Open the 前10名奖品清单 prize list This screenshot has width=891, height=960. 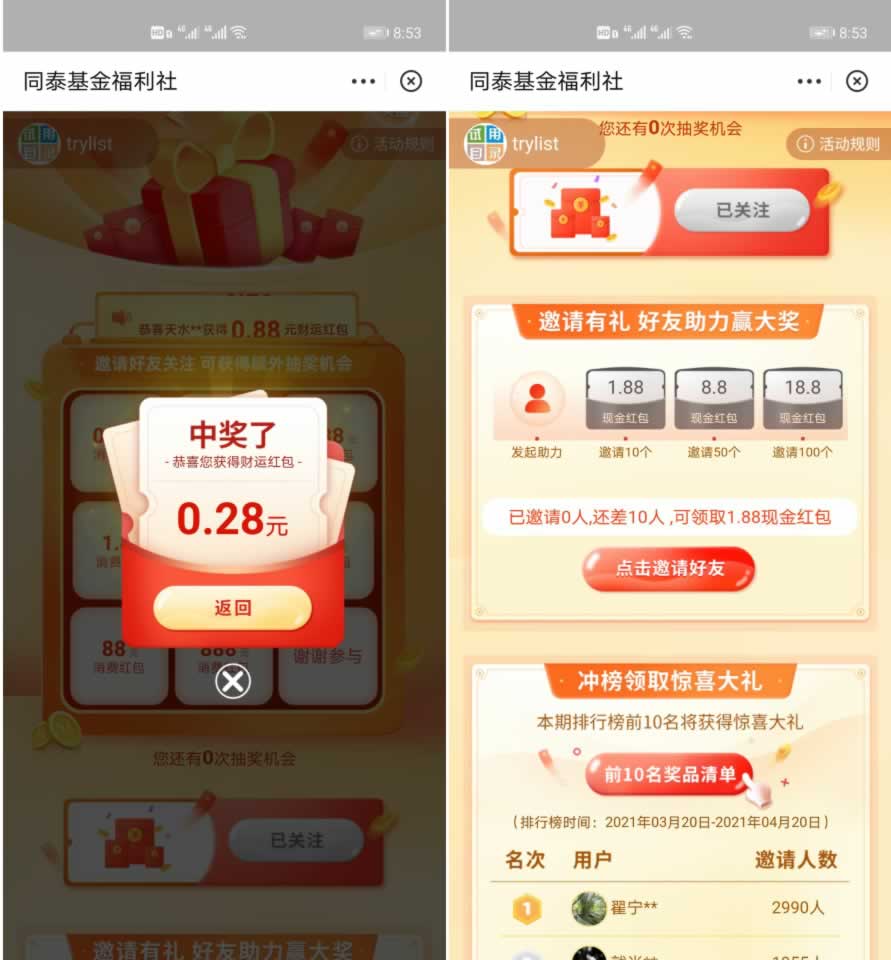[x=668, y=774]
